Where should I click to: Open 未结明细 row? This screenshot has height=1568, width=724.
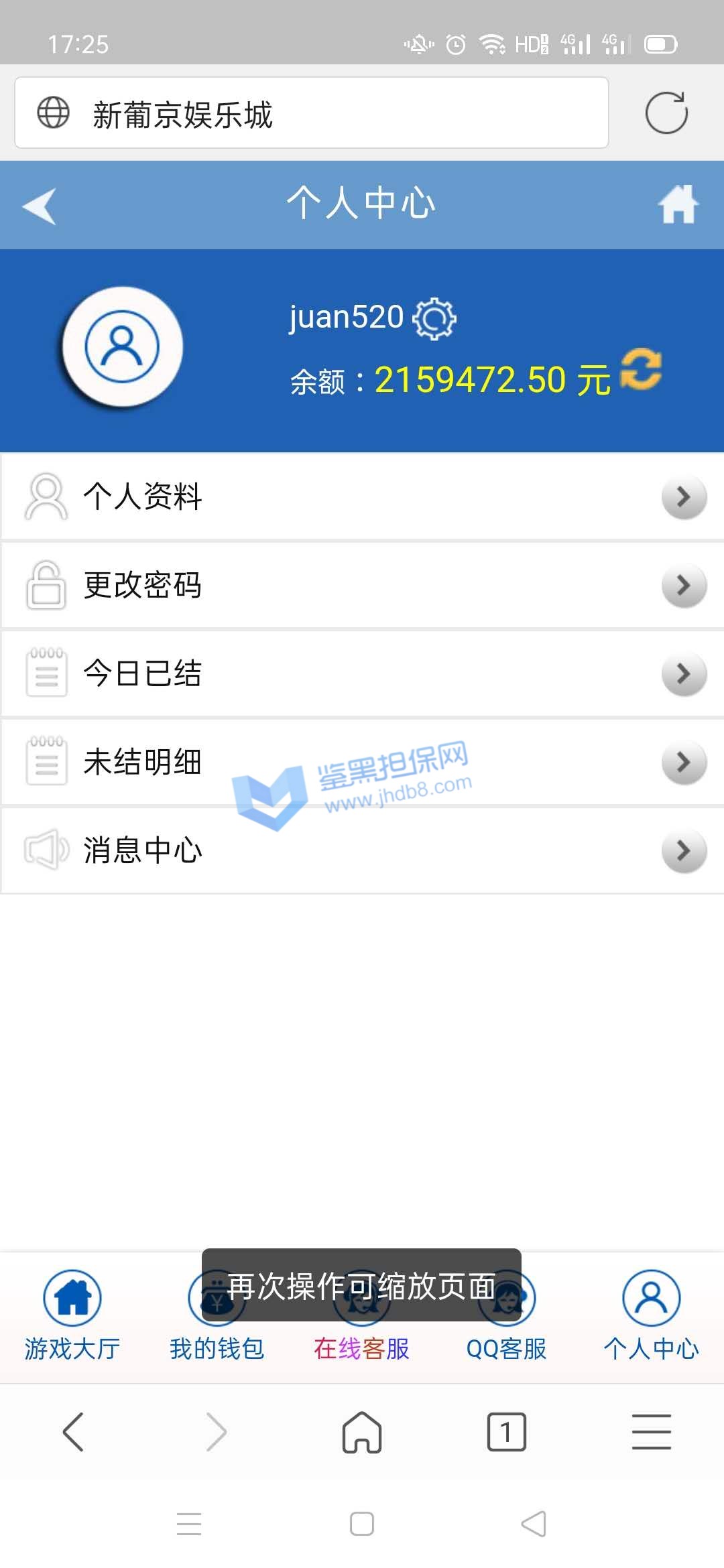tap(362, 762)
